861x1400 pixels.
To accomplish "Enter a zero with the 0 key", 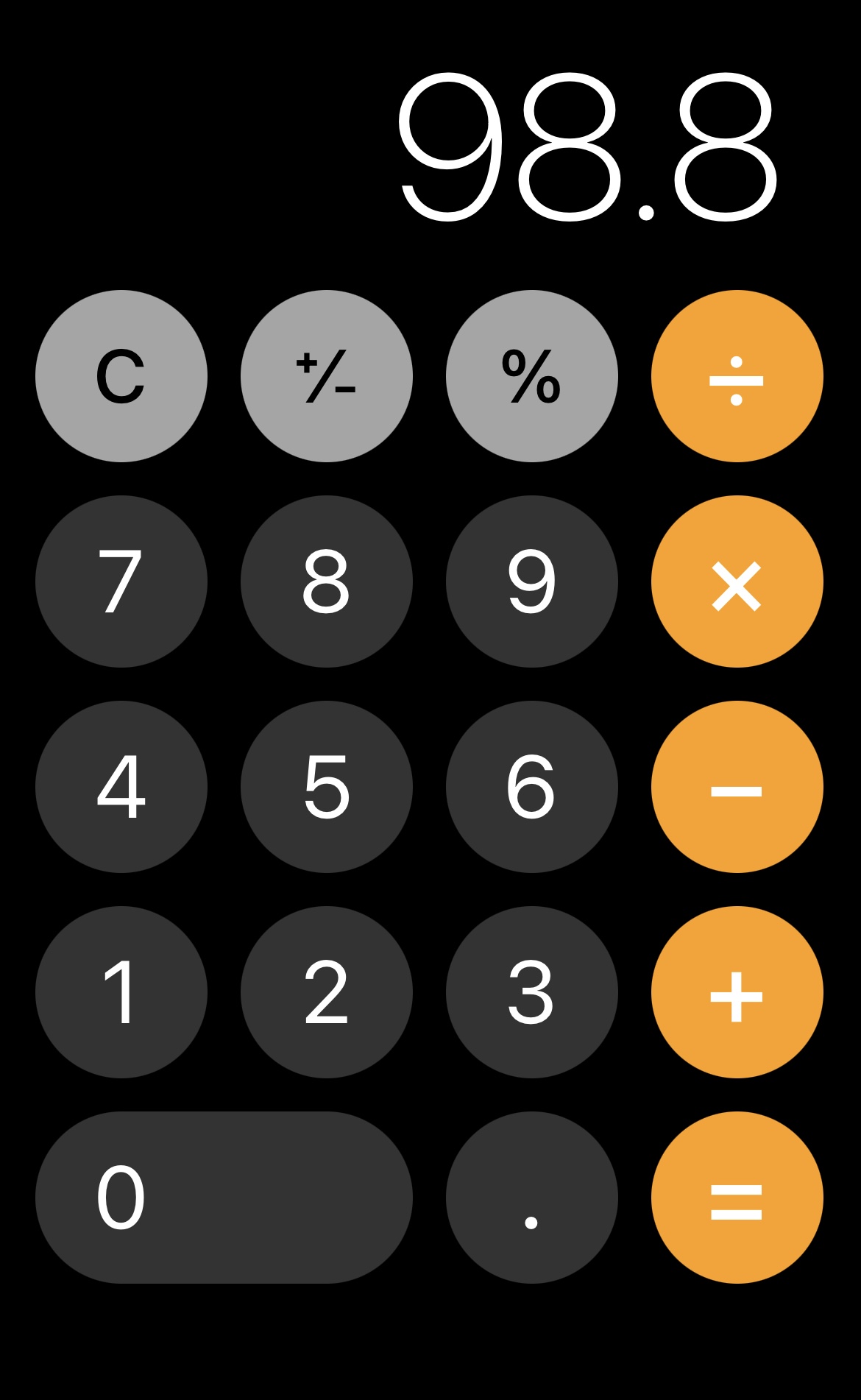I will (x=224, y=1198).
